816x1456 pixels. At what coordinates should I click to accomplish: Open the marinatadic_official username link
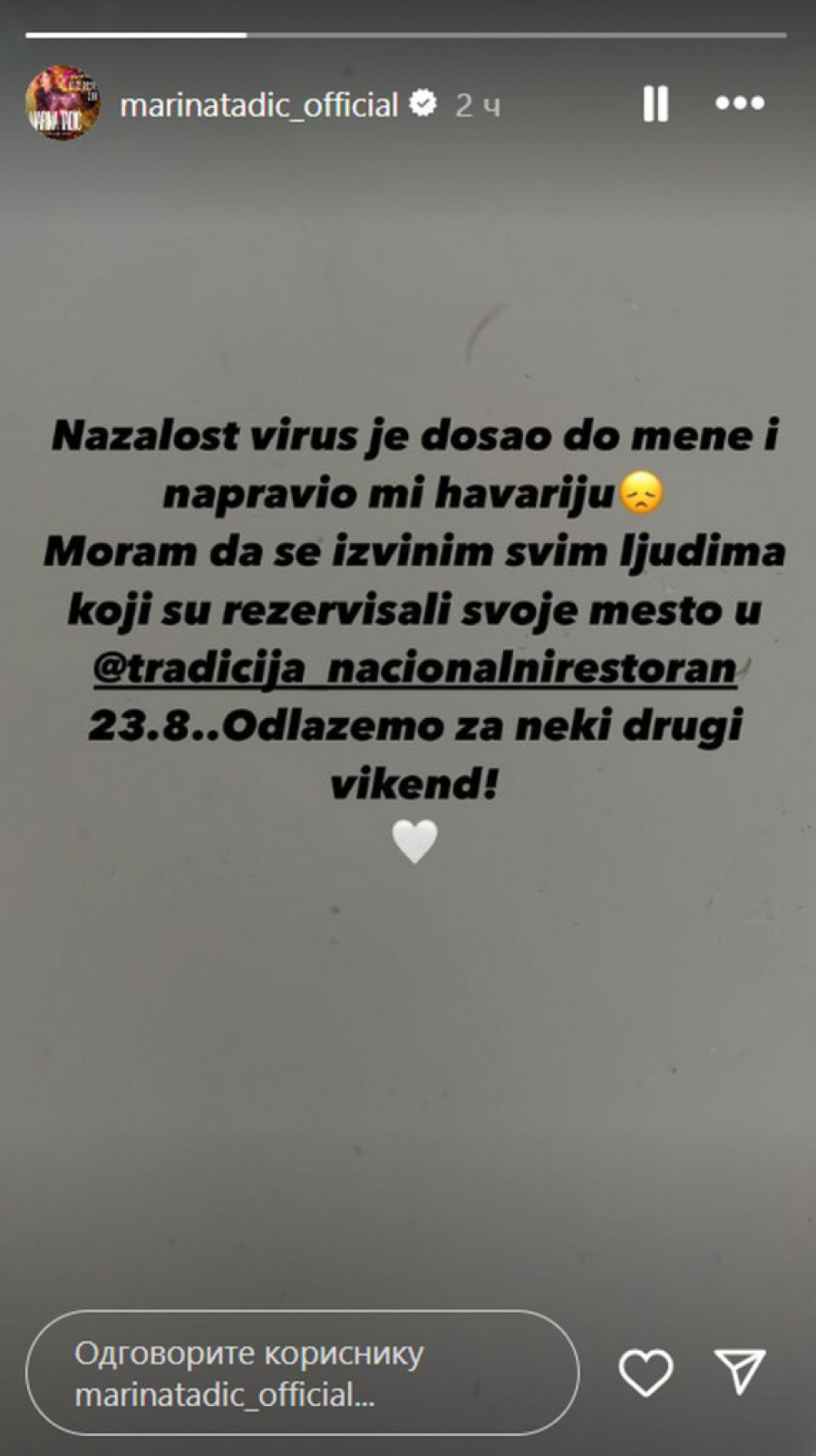coord(259,105)
